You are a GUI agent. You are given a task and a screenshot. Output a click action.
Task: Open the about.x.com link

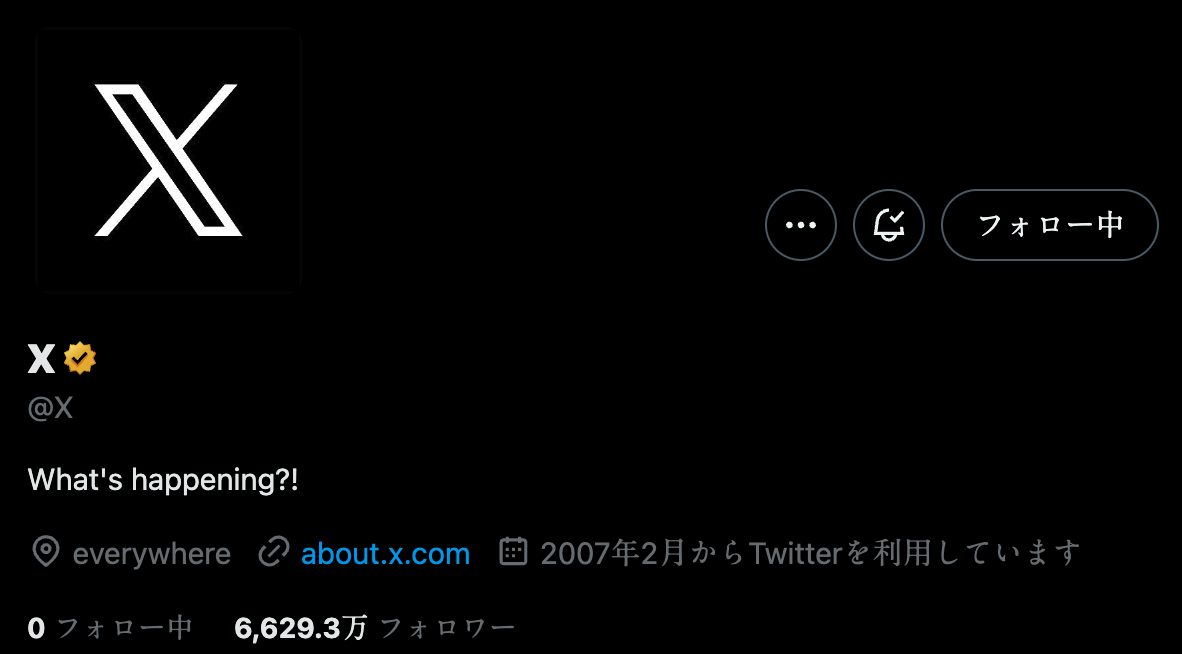[385, 553]
